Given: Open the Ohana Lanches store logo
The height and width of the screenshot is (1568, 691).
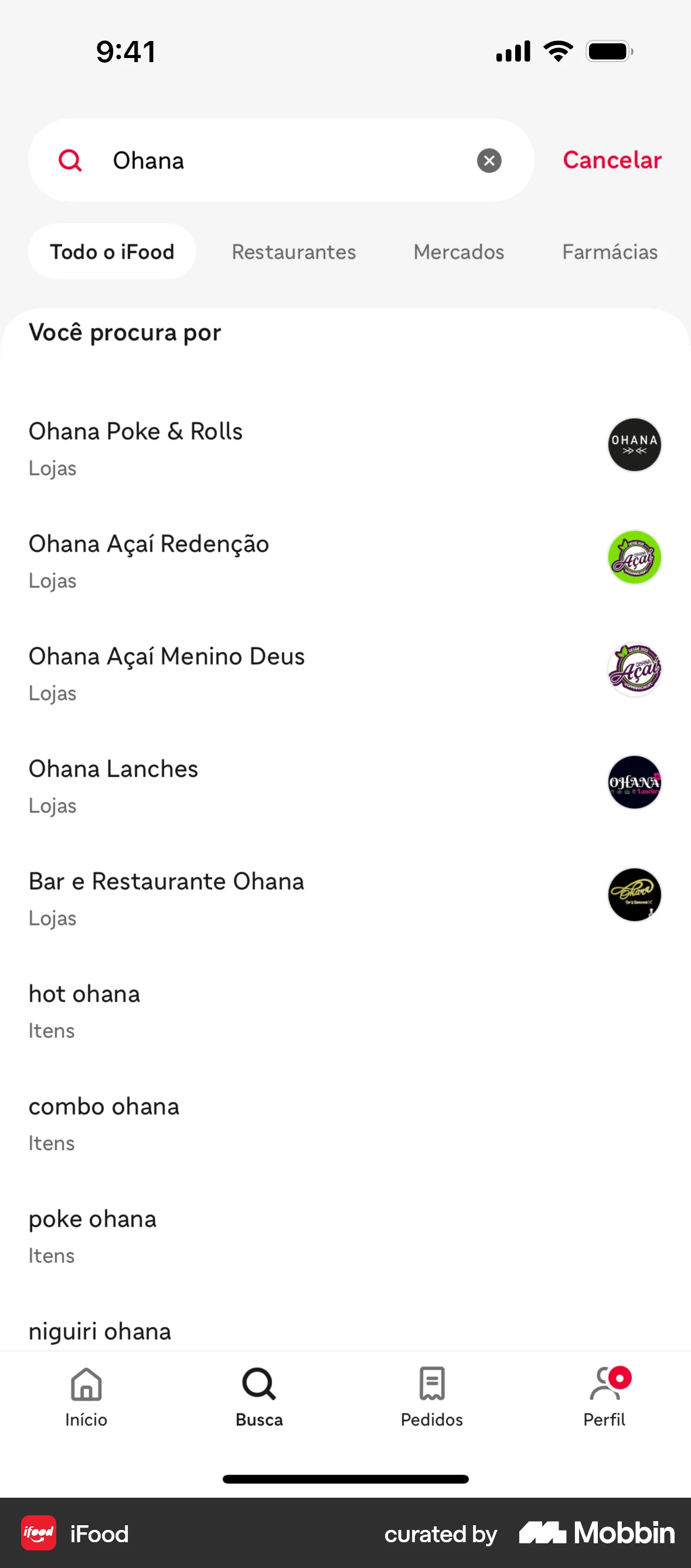Looking at the screenshot, I should coord(634,783).
